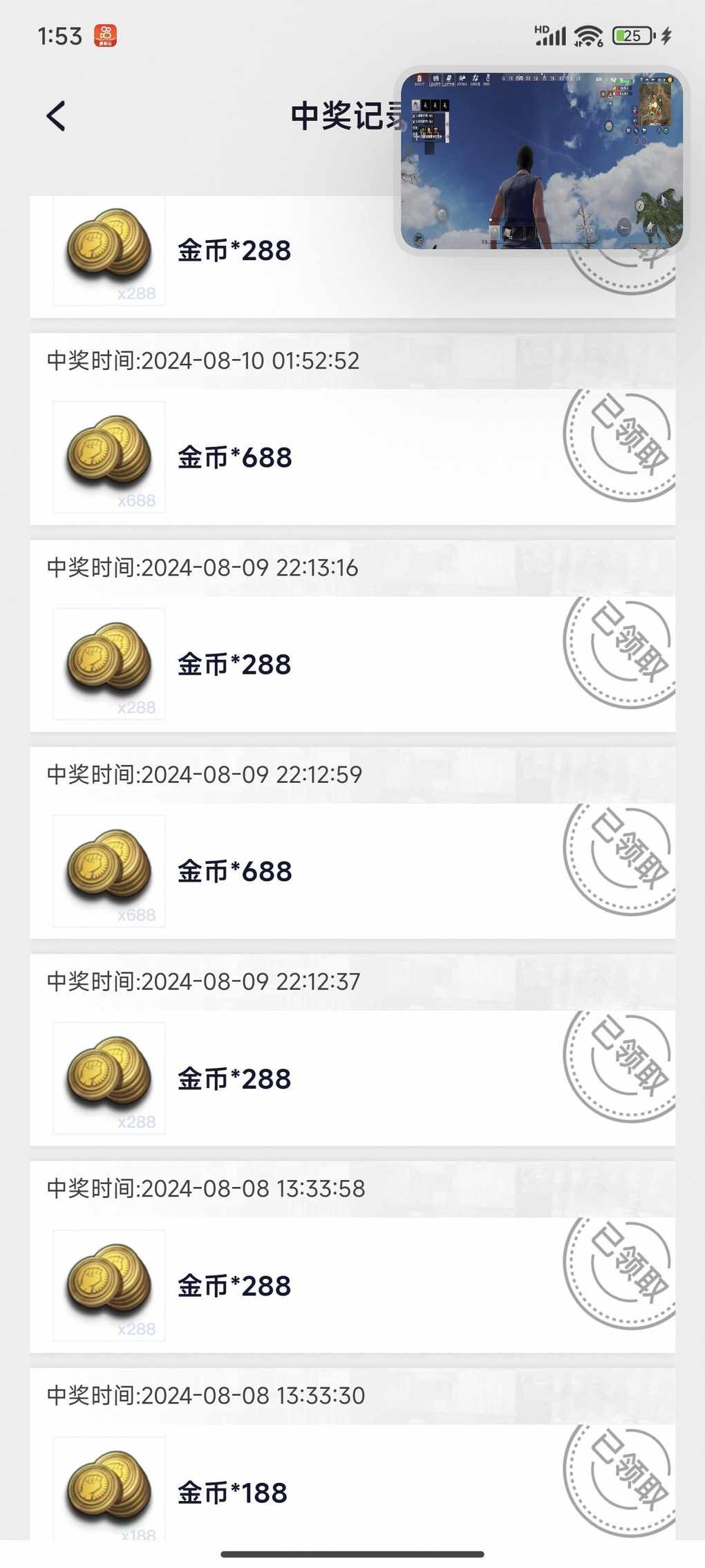Viewport: 705px width, 1568px height.
Task: Open the floating game video window
Action: pos(542,160)
